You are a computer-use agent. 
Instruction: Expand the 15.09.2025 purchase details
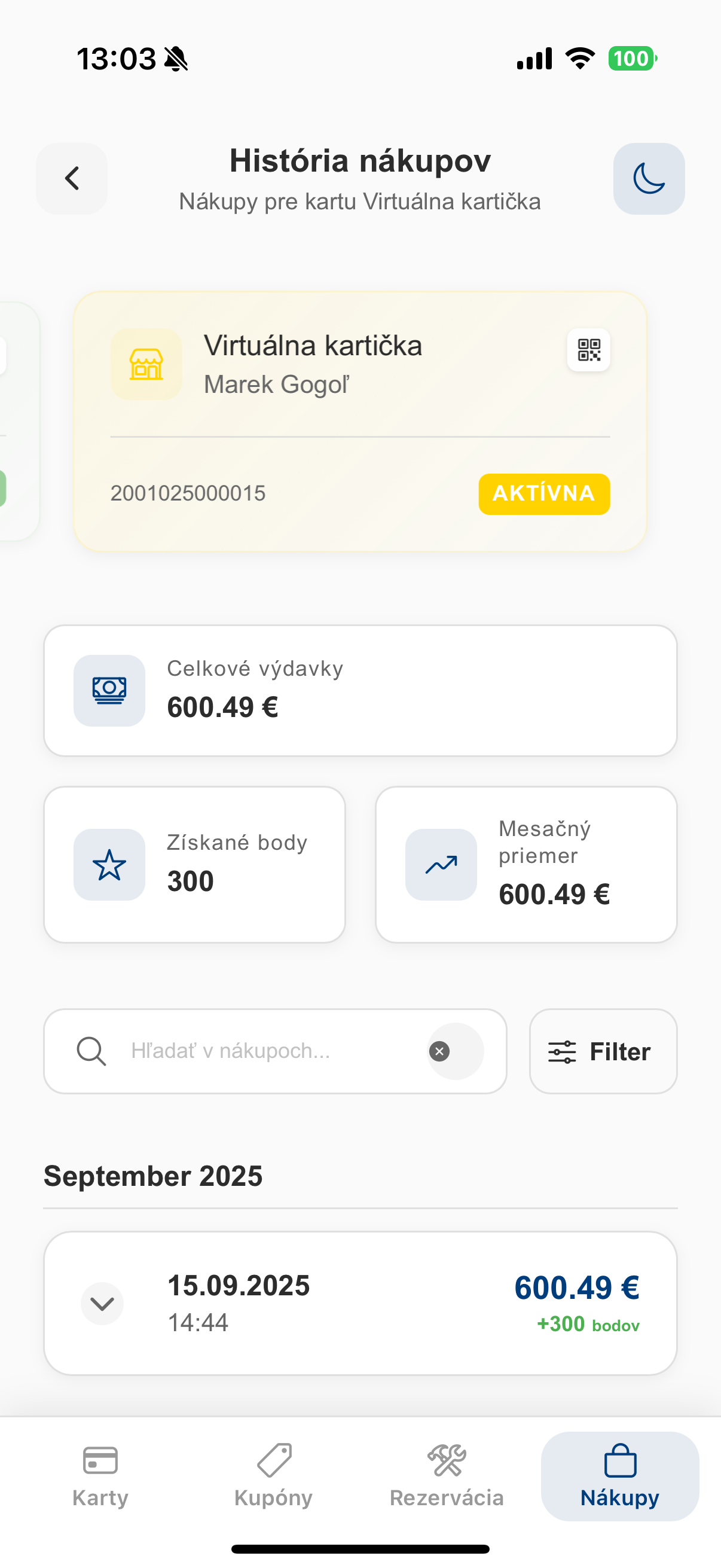[x=102, y=1303]
